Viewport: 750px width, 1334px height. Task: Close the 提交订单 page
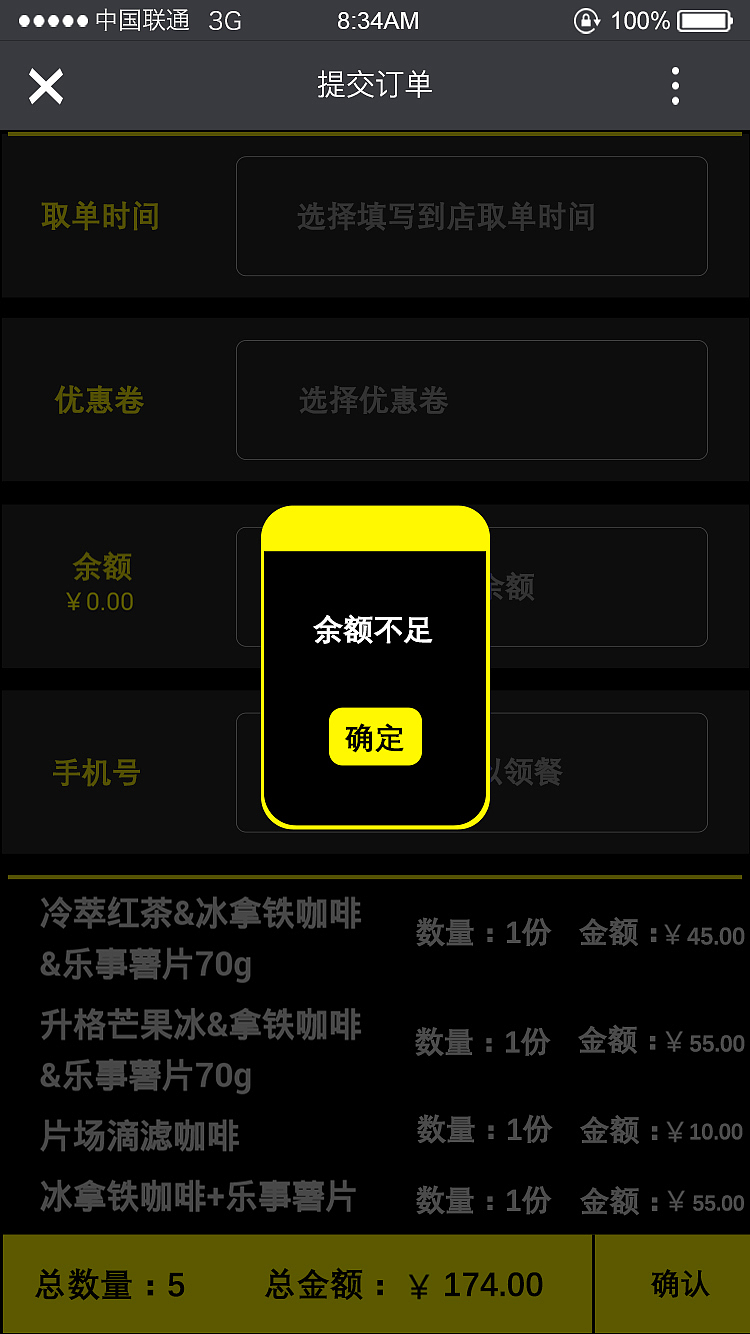click(46, 86)
